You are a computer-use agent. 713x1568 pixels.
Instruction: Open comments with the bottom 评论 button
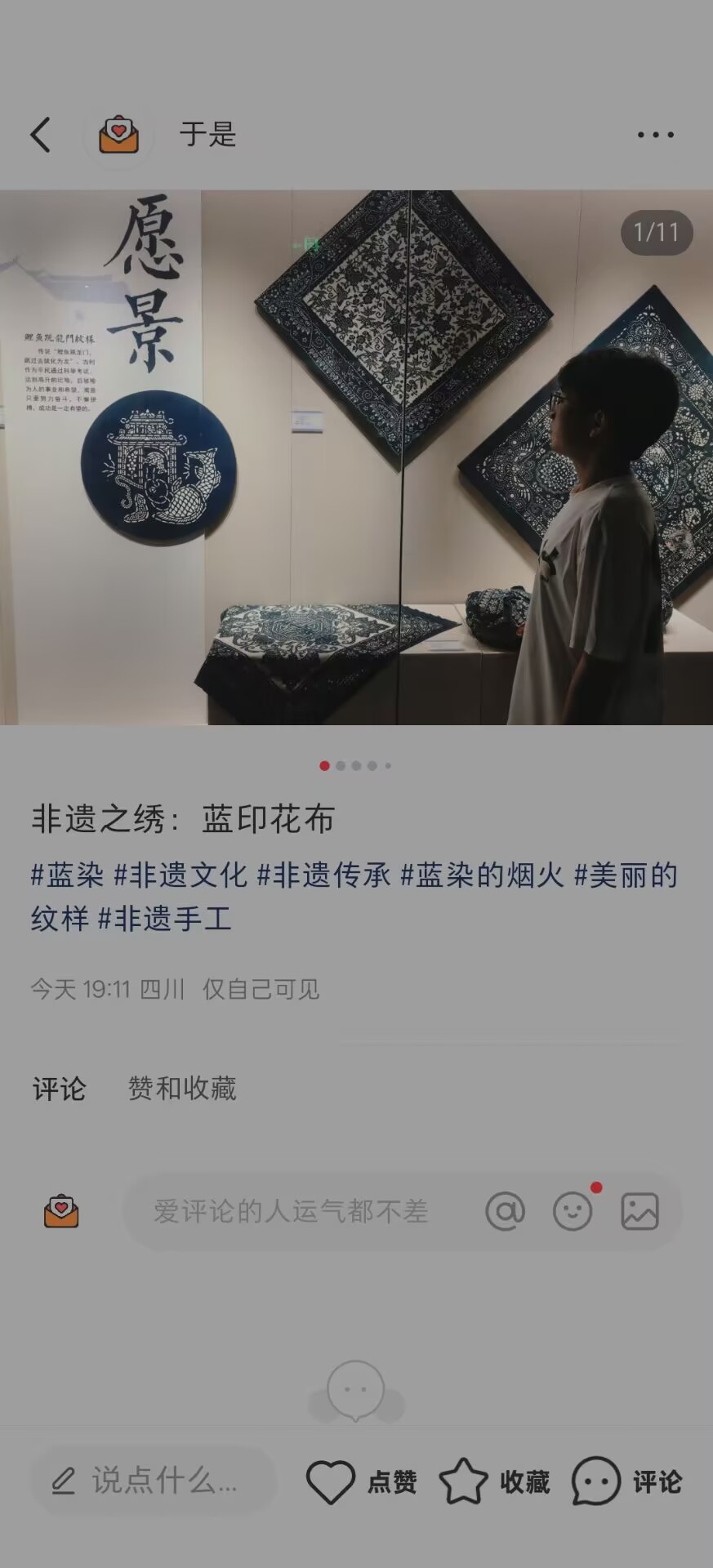627,1481
